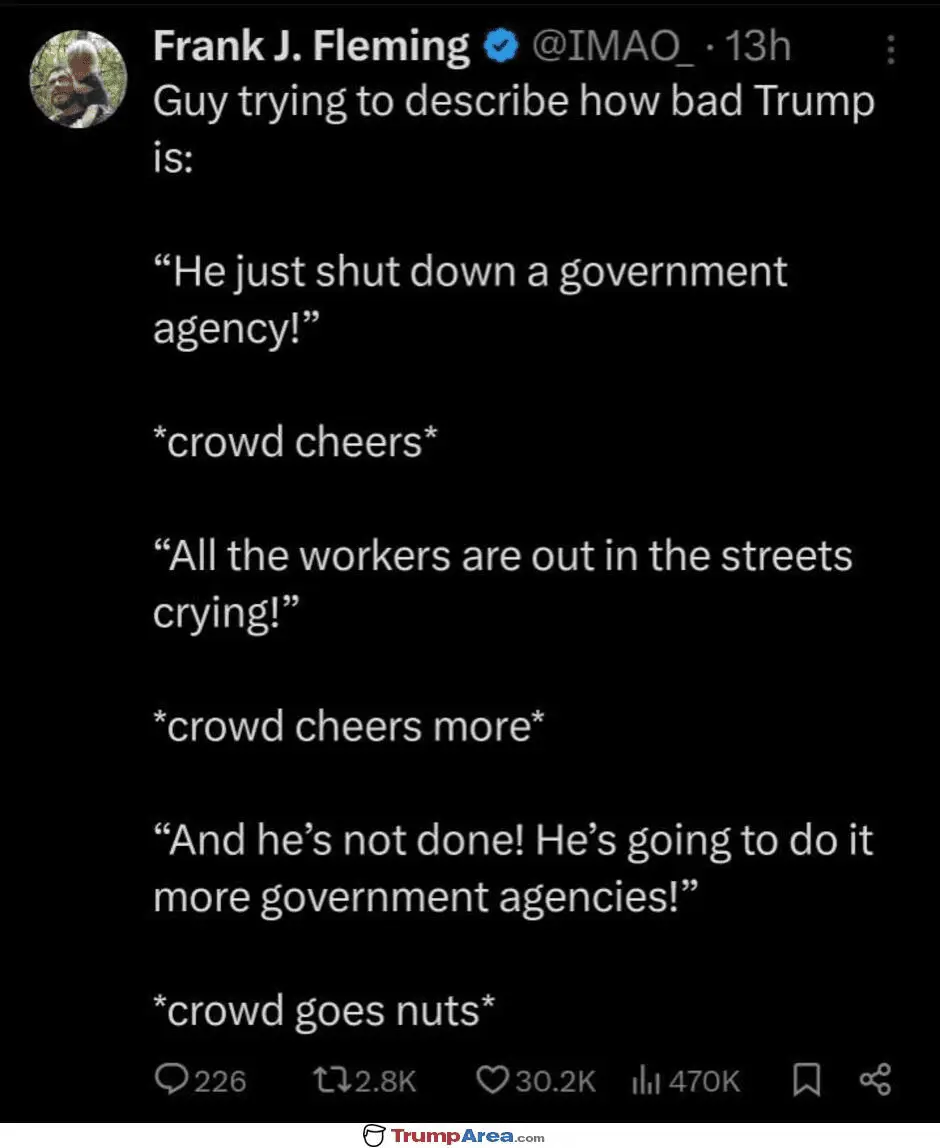Share this tweet
Image resolution: width=940 pixels, height=1148 pixels.
[x=874, y=1080]
